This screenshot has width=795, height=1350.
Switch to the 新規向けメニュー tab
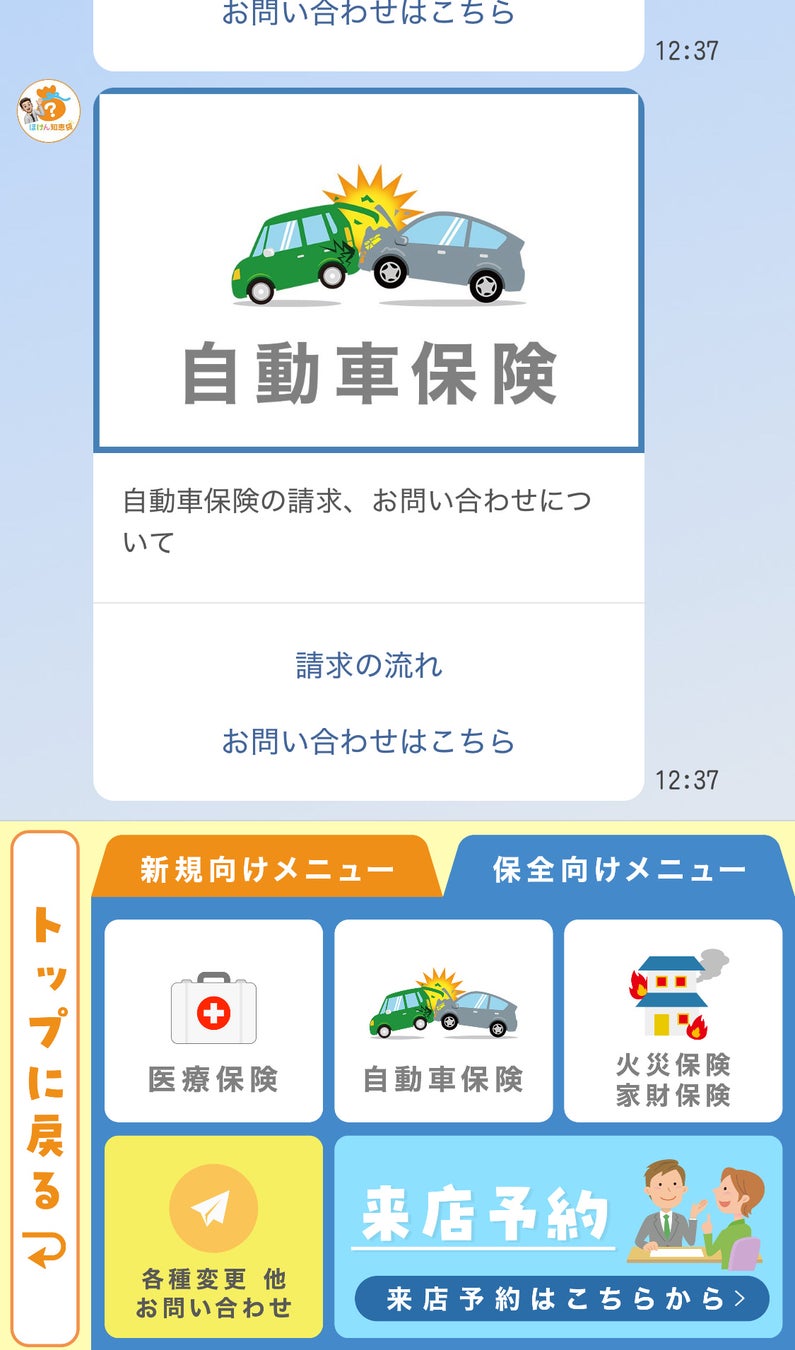(266, 869)
